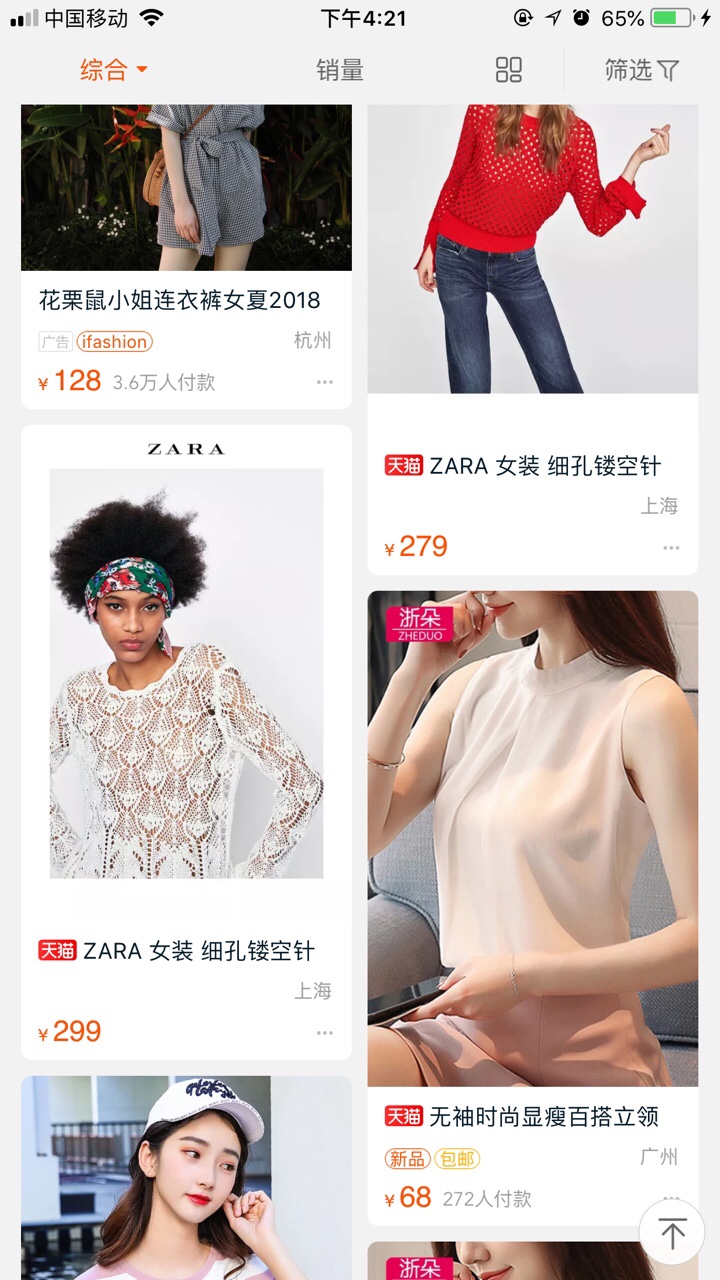Jump back to top of the list
Image resolution: width=720 pixels, height=1280 pixels.
click(x=672, y=1233)
